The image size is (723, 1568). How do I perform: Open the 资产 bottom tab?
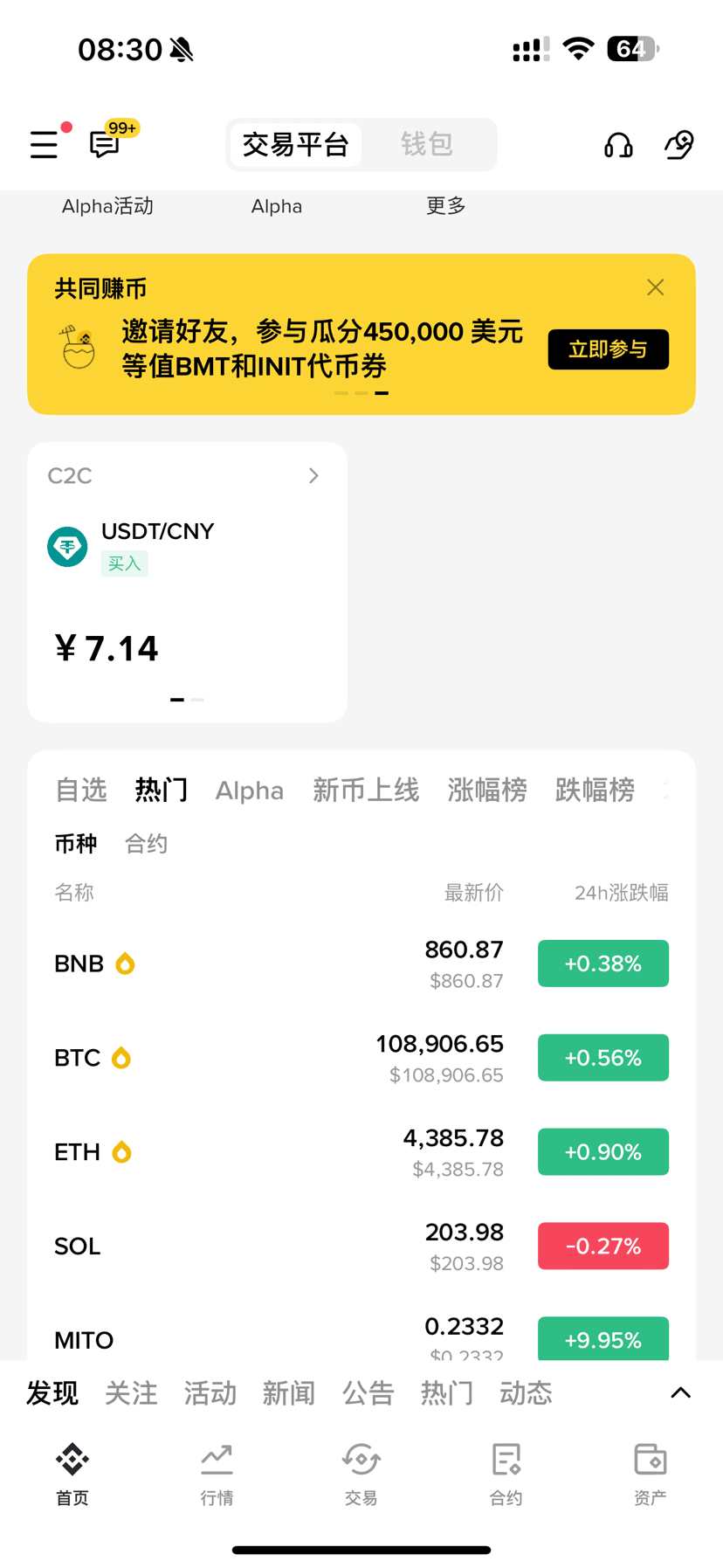coord(651,1475)
